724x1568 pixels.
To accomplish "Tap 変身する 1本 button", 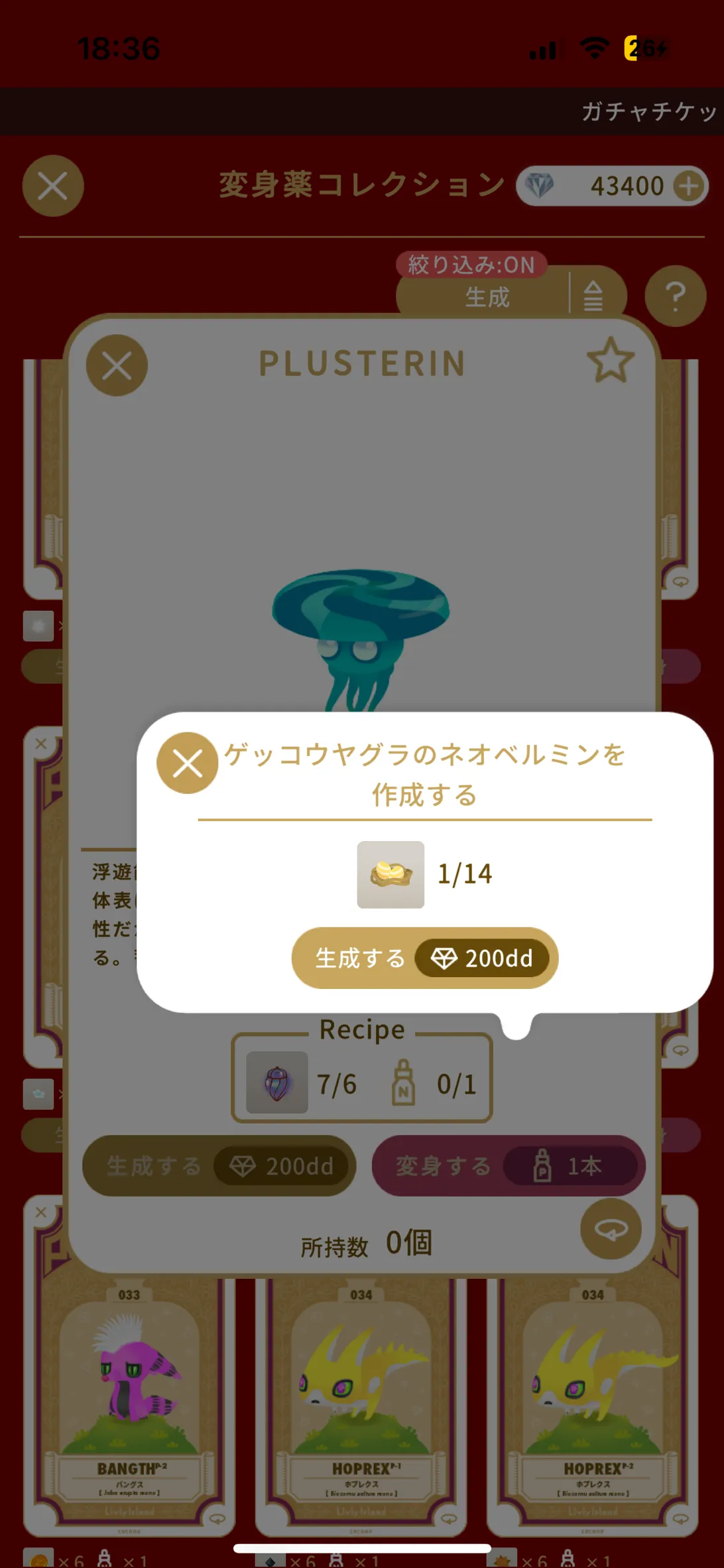I will [x=509, y=1165].
